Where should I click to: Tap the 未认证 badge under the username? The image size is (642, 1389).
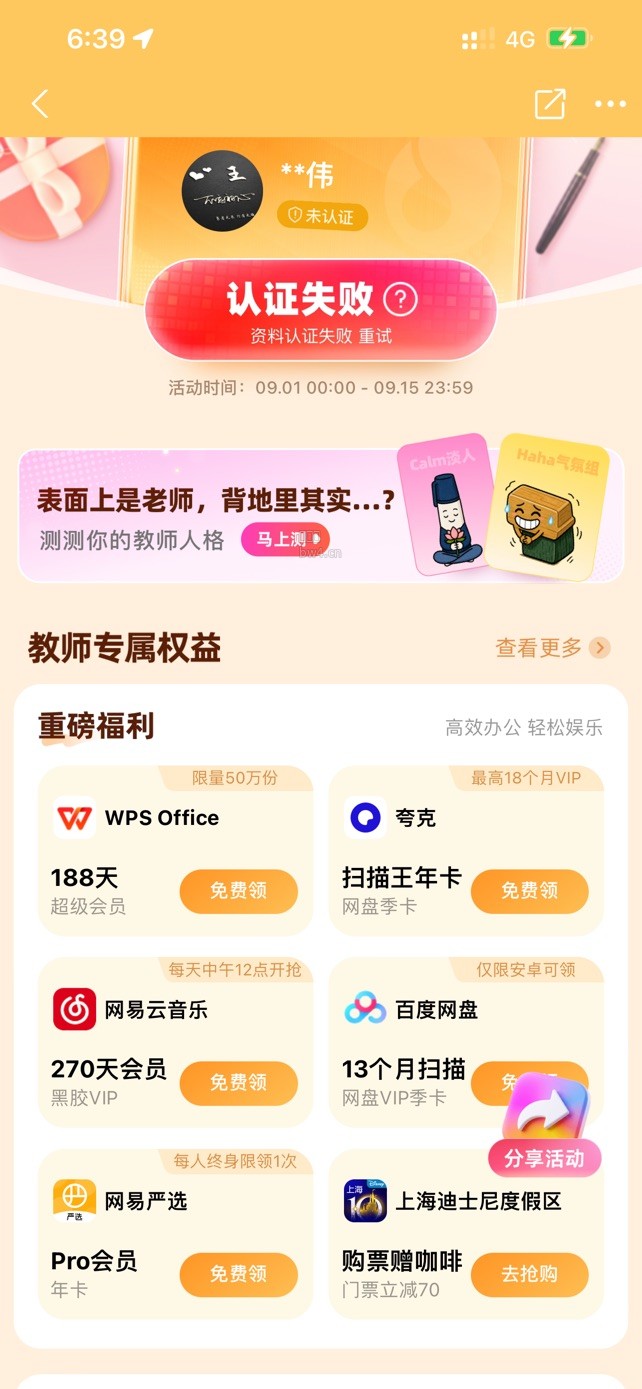coord(322,216)
